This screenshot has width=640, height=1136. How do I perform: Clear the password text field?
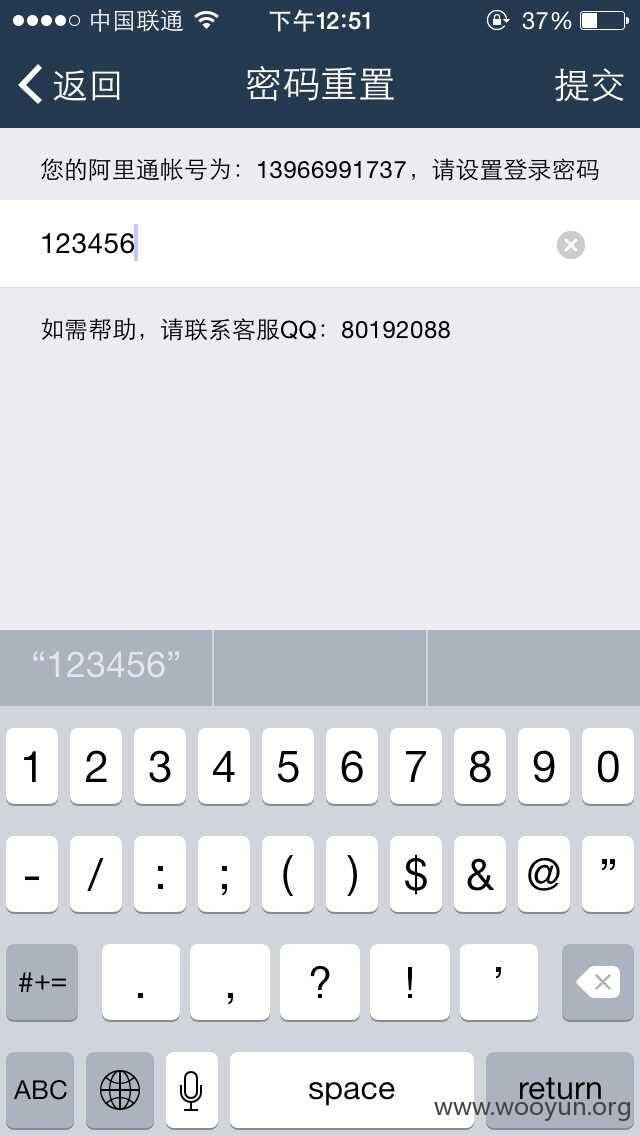pos(570,245)
